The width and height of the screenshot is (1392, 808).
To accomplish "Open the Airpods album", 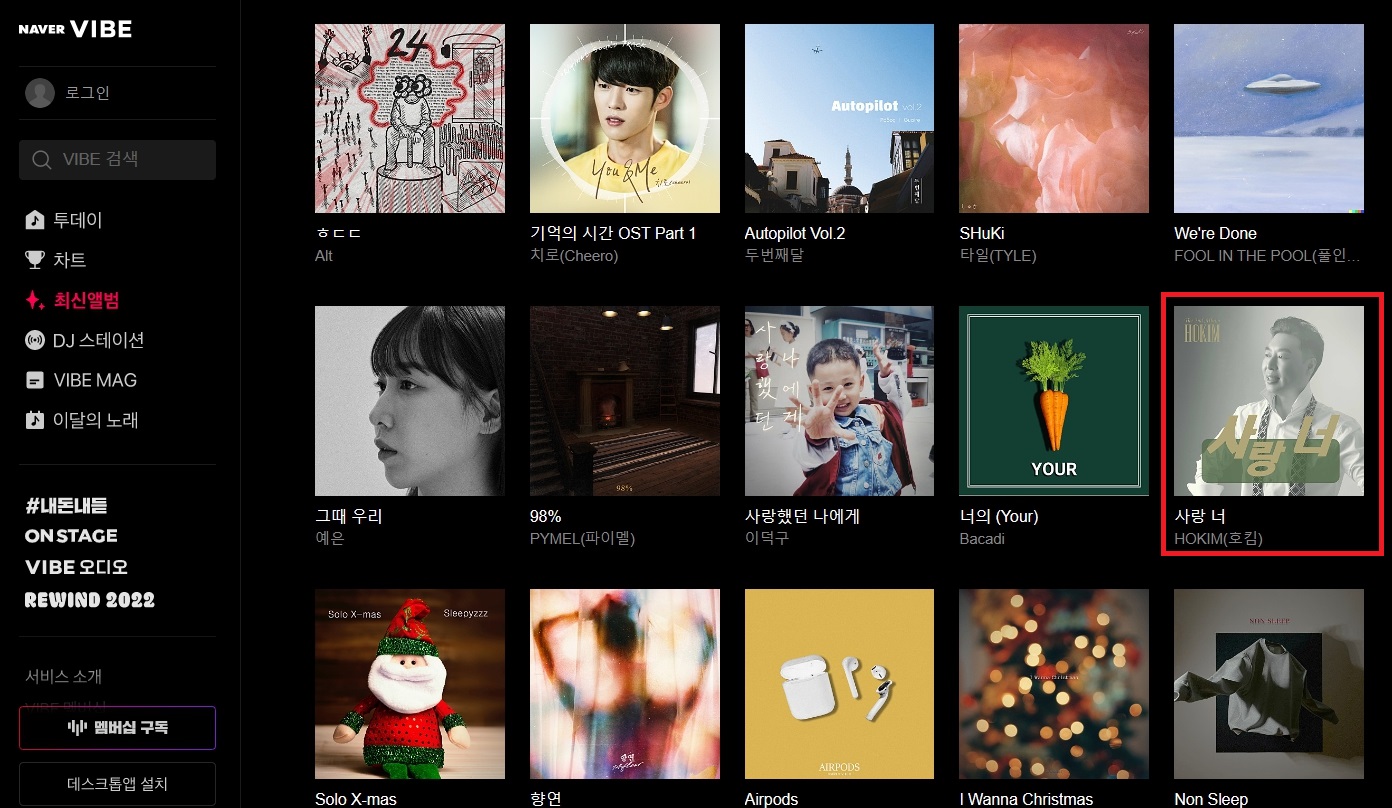I will pyautogui.click(x=839, y=684).
